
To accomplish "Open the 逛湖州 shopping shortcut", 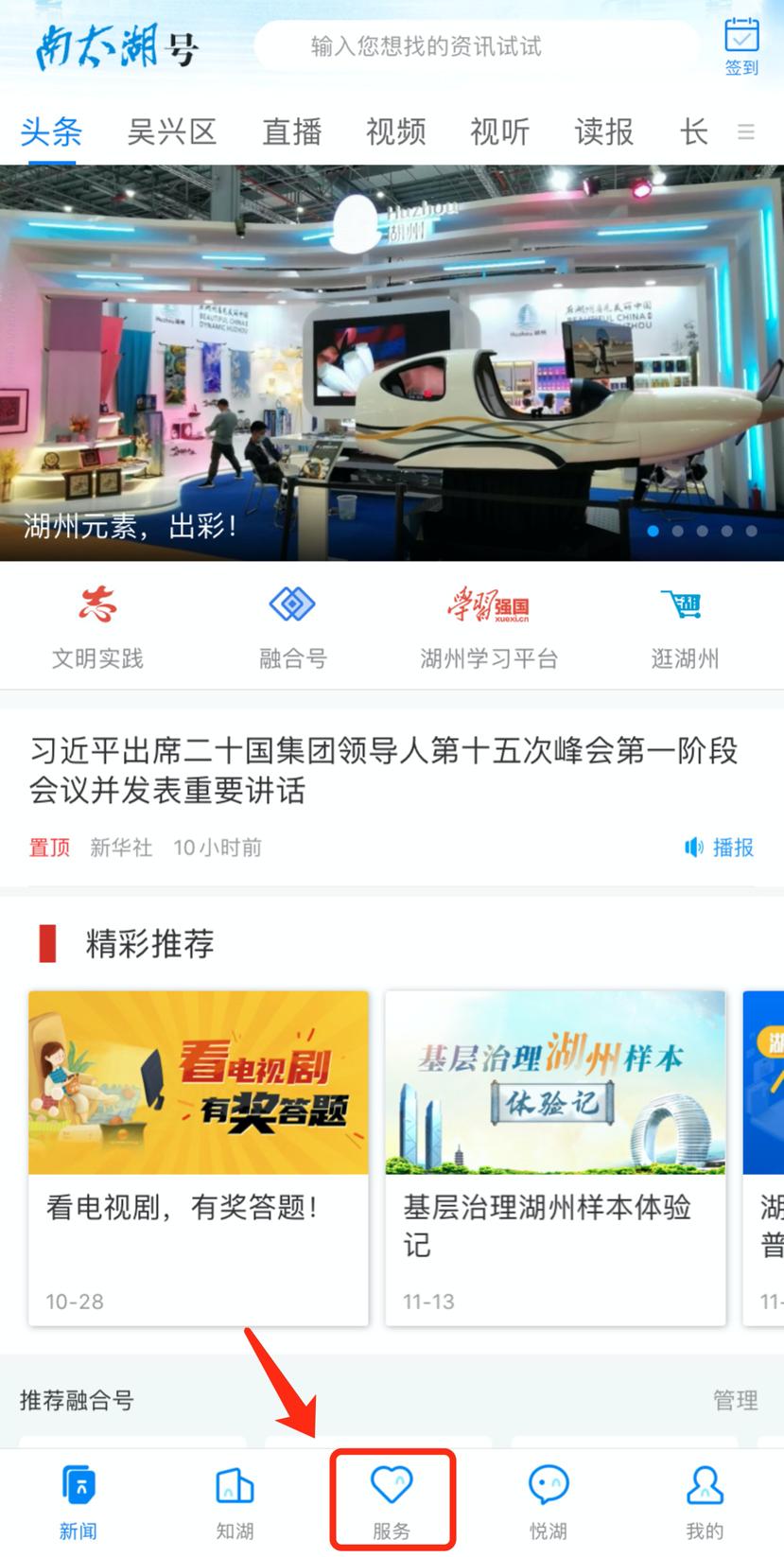I will click(x=684, y=625).
